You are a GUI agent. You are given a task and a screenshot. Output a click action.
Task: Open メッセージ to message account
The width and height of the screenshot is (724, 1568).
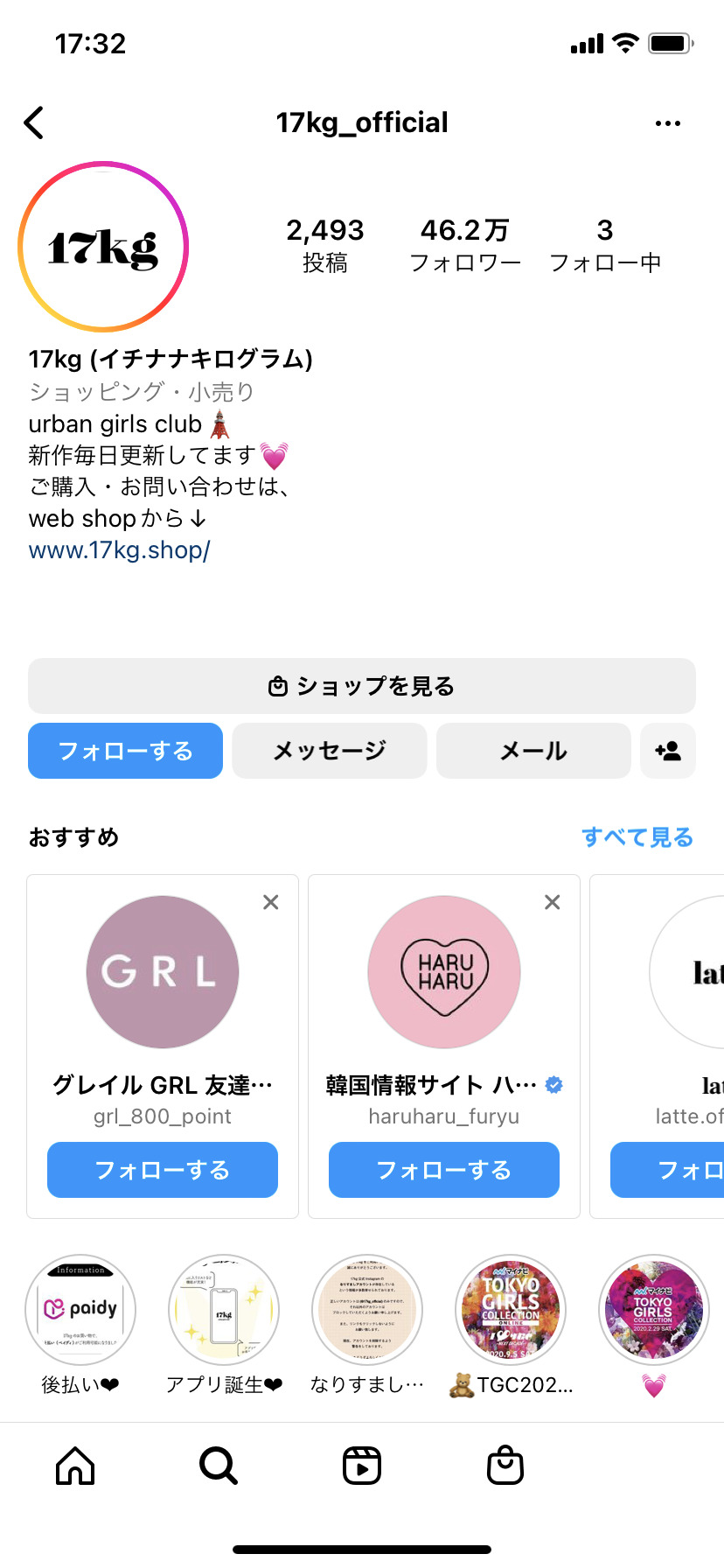point(330,751)
